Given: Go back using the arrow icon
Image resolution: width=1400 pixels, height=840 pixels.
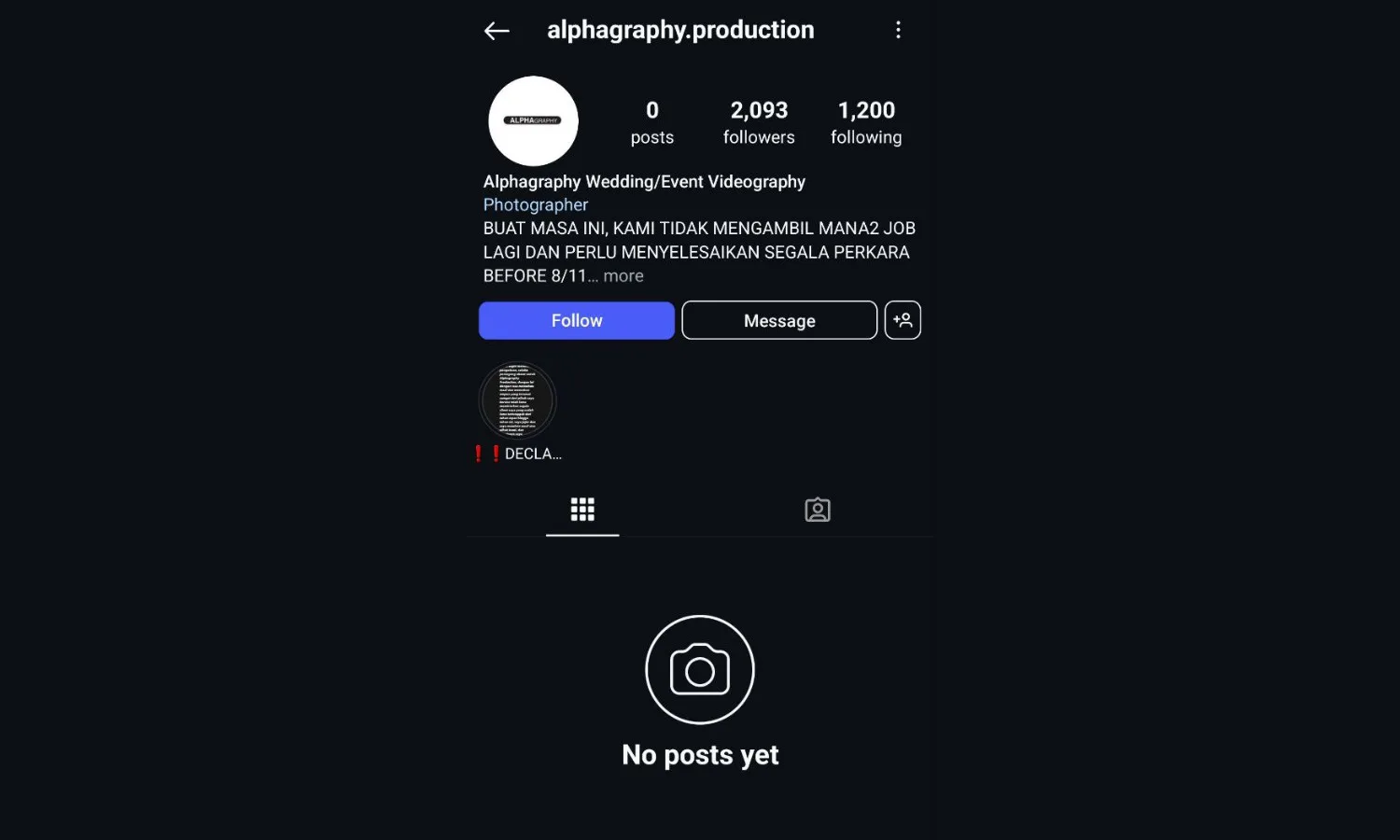Looking at the screenshot, I should click(497, 31).
